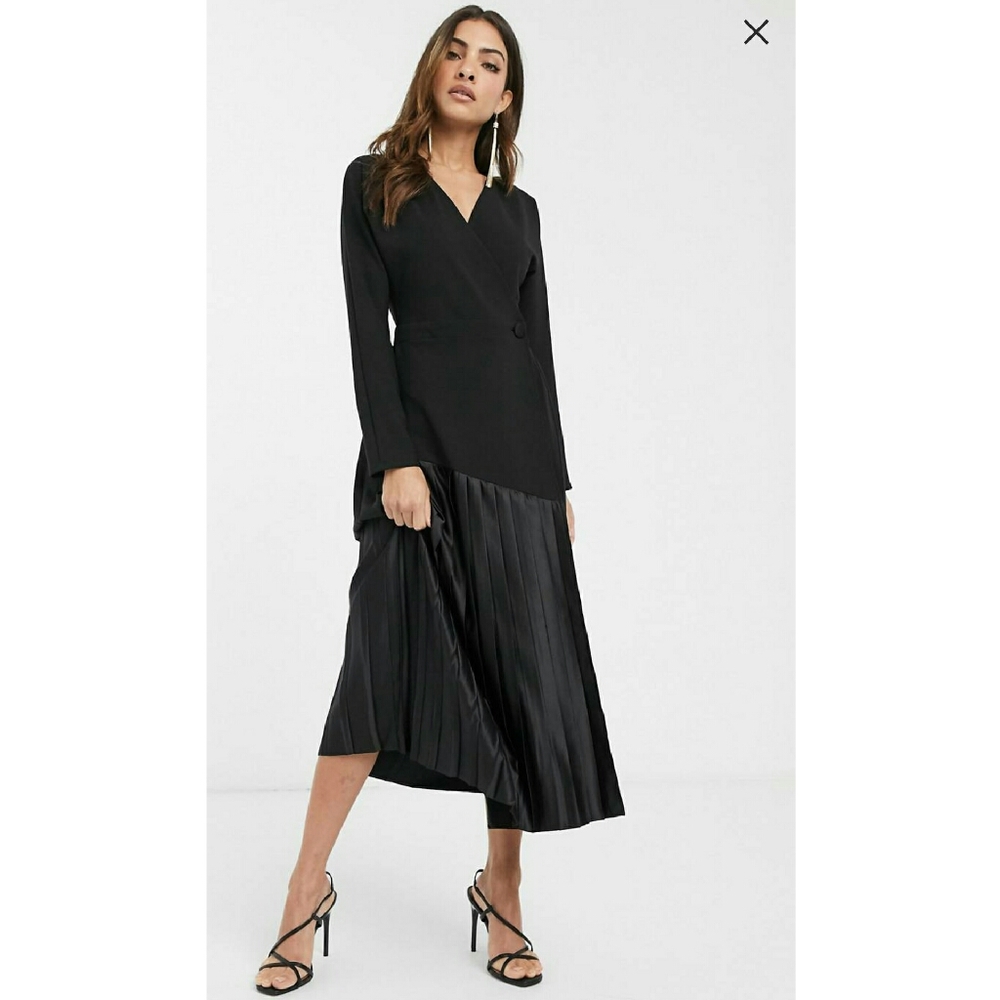
Task: Close the full-screen product image viewer
Action: (x=756, y=32)
